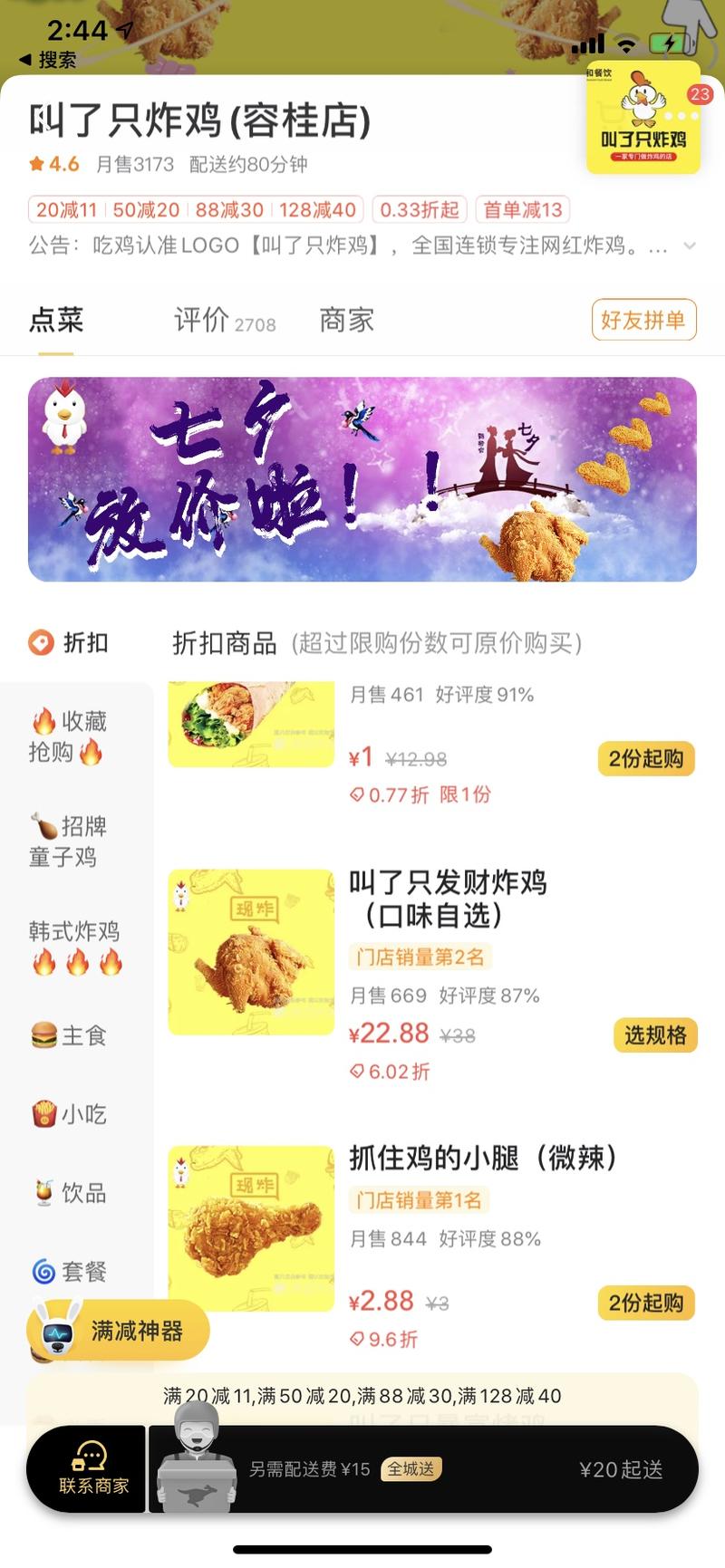Select the 首单减13 coupon
The width and height of the screenshot is (725, 1568).
[523, 209]
